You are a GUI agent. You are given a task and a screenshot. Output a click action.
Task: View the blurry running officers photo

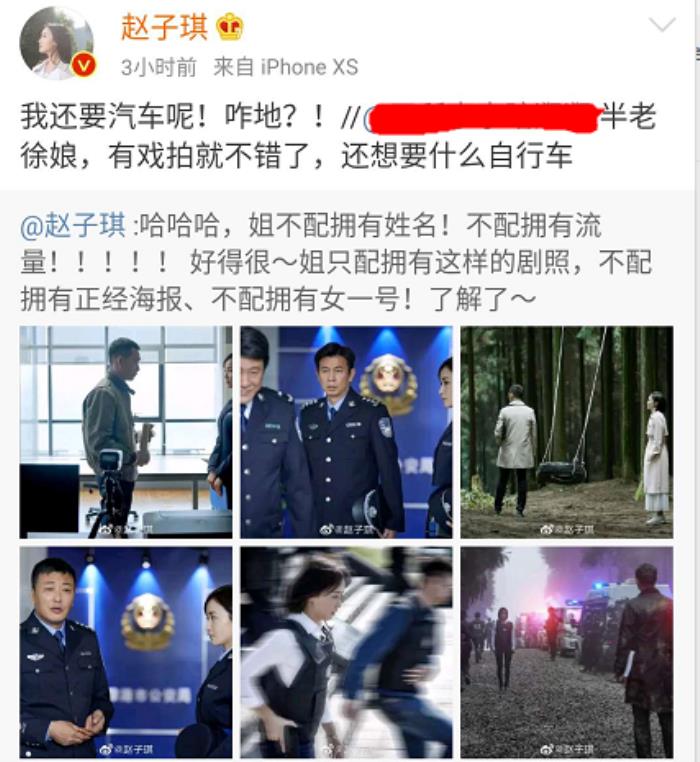click(346, 651)
